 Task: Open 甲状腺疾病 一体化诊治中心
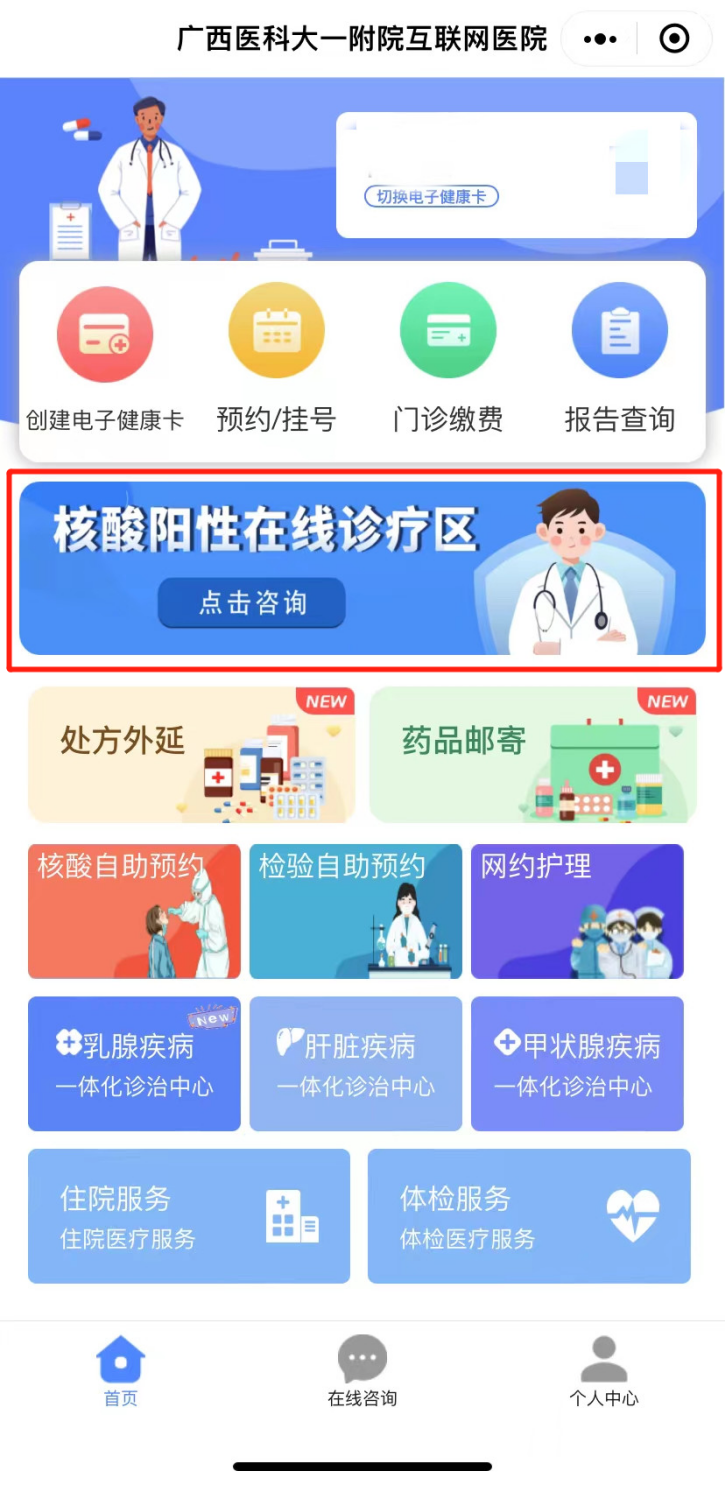577,1064
